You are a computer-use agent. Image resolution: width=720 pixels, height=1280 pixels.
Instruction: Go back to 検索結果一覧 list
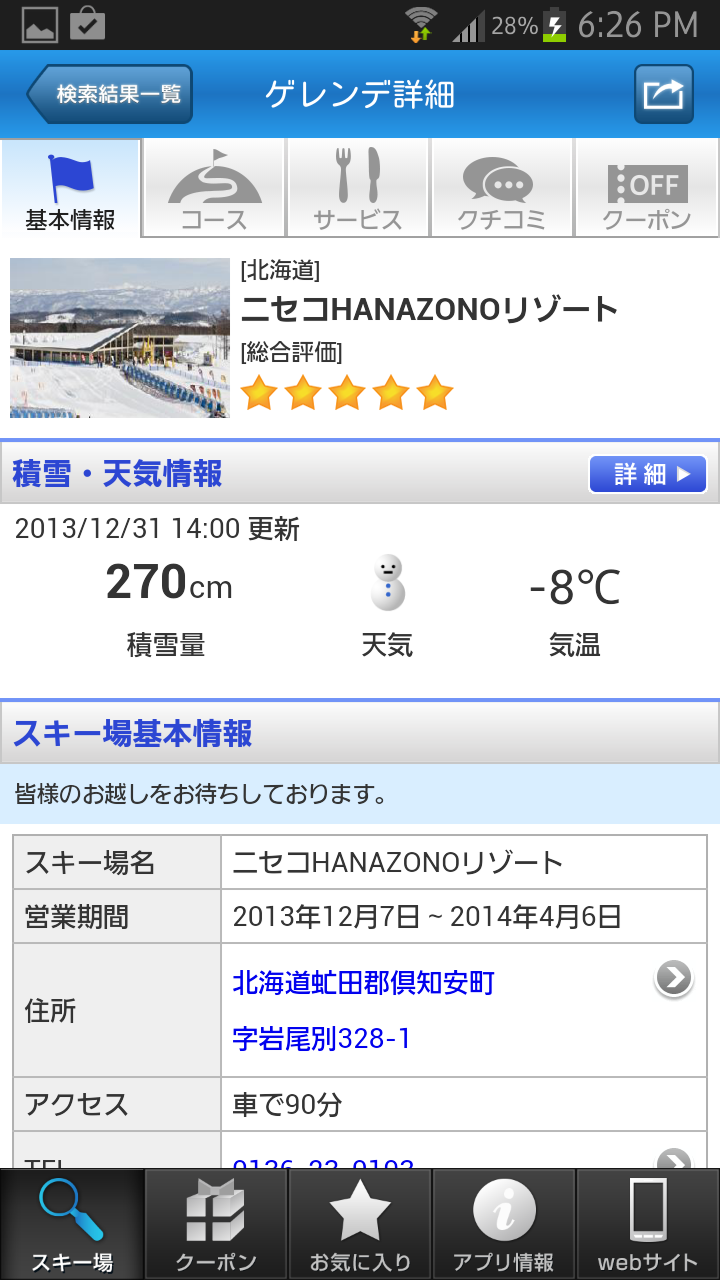(x=110, y=95)
